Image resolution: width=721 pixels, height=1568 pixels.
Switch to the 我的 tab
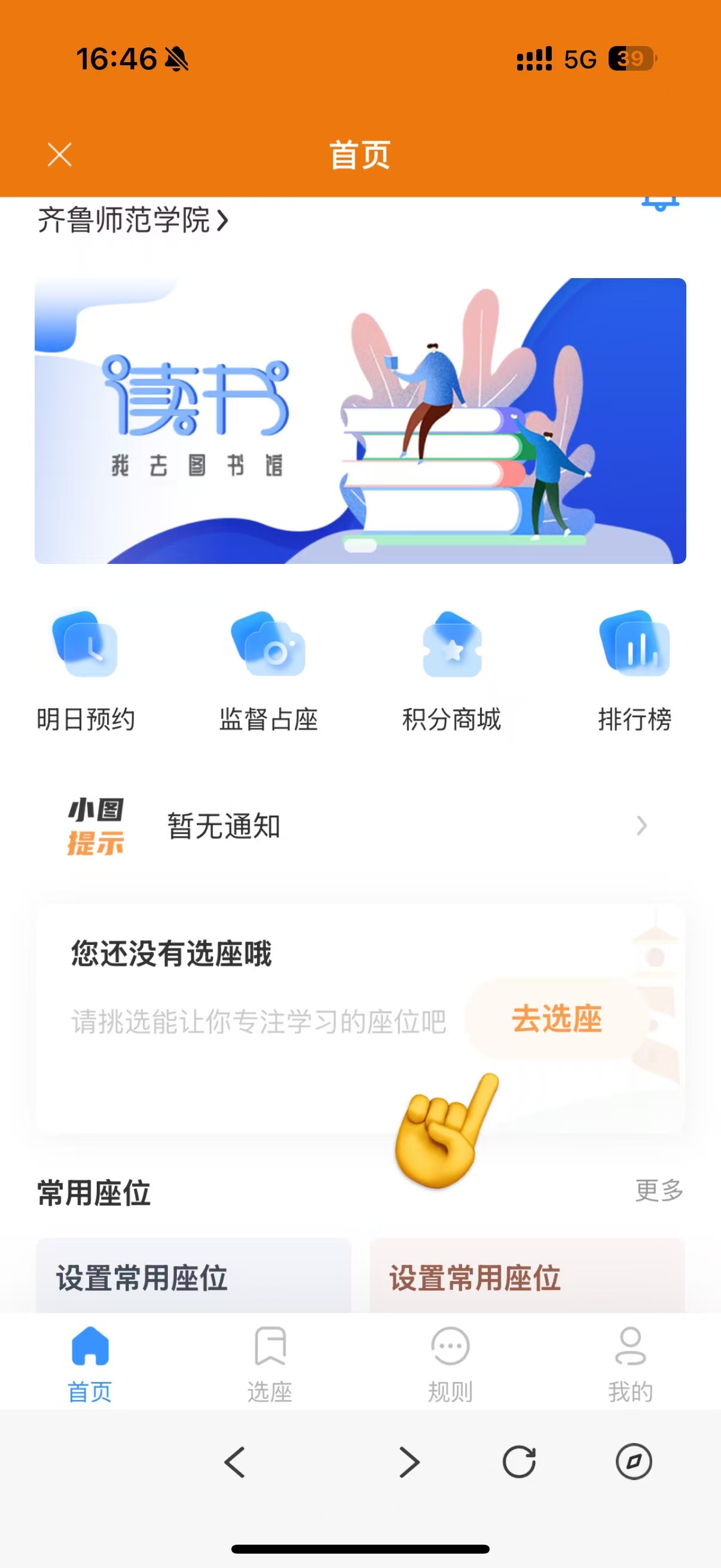[x=630, y=1363]
